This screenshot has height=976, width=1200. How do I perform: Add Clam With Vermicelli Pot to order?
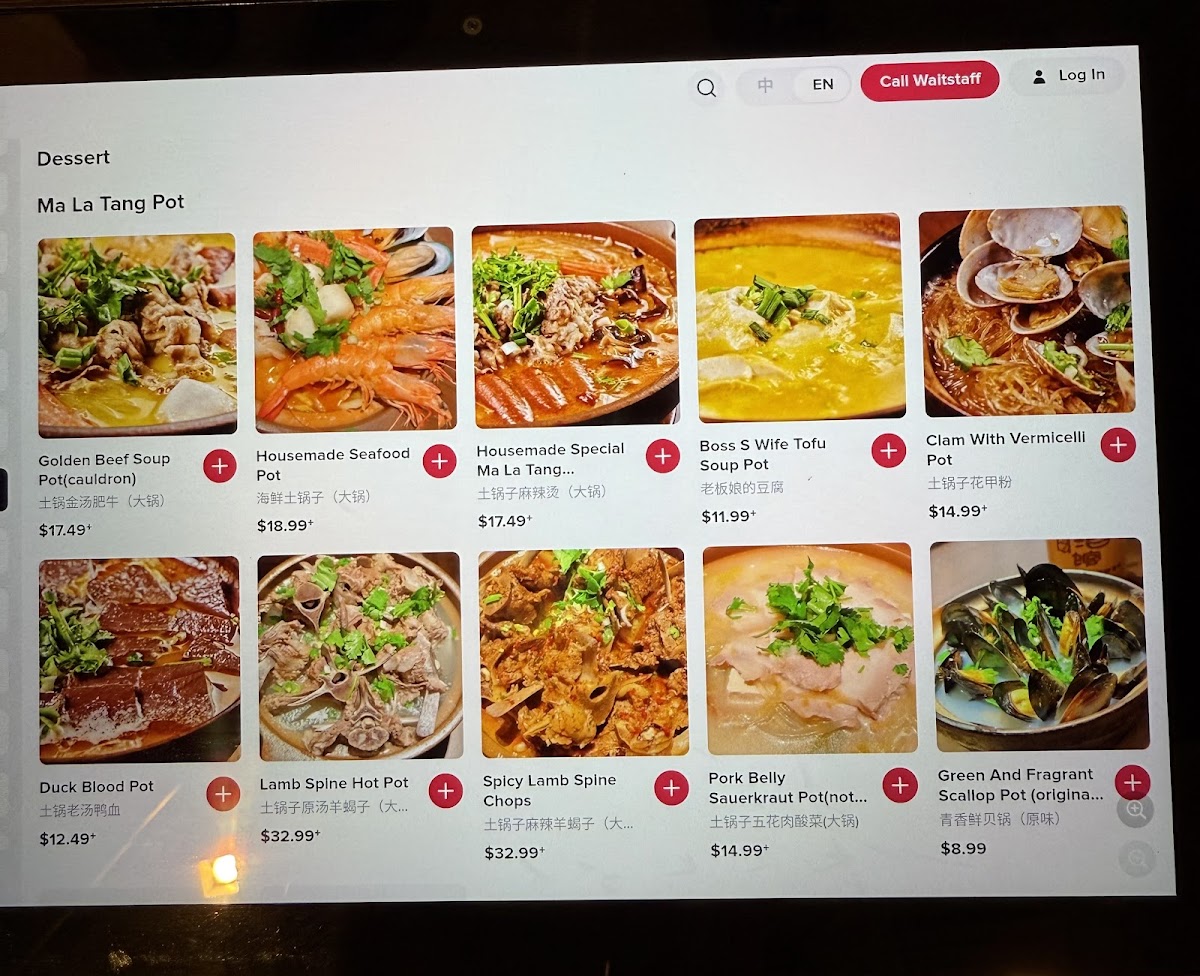[x=1118, y=445]
